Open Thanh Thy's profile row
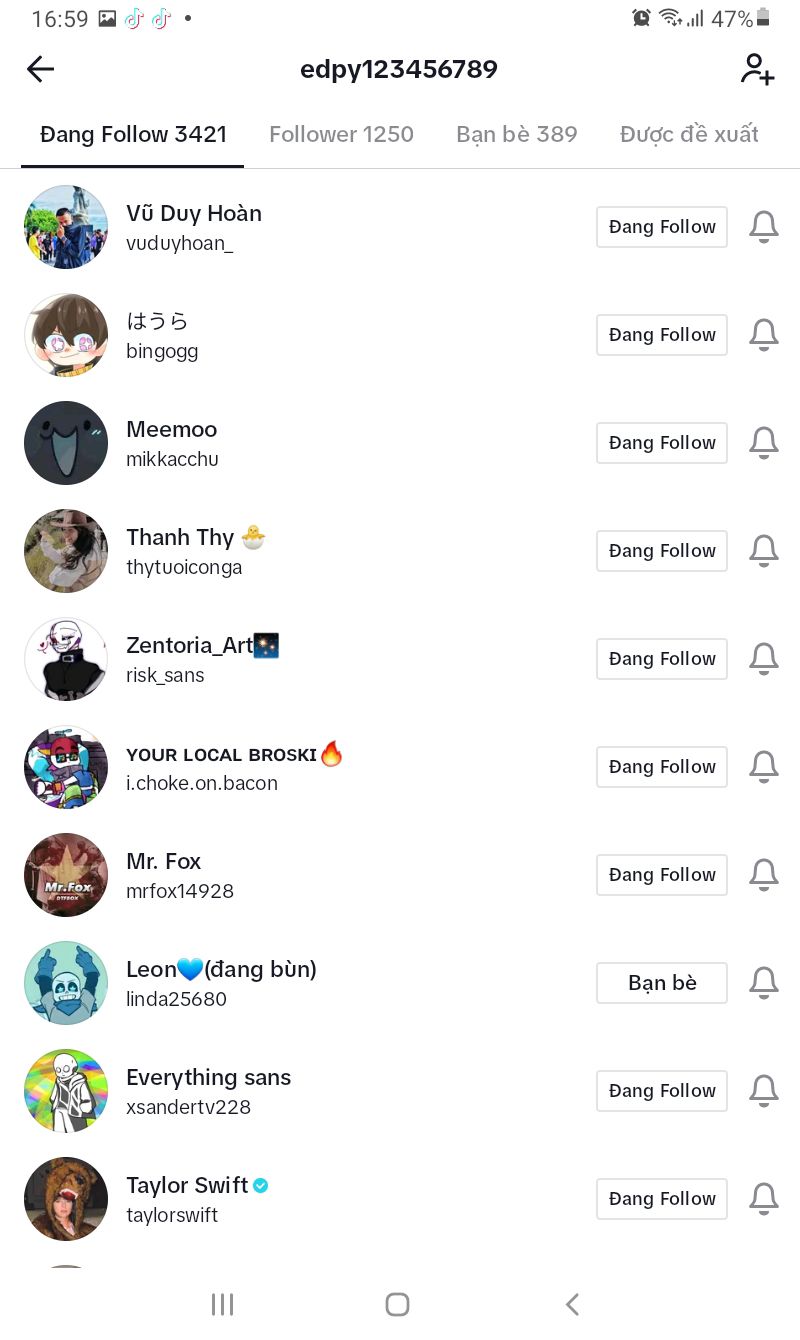Screen dimensions: 800x1340 pyautogui.click(x=300, y=551)
